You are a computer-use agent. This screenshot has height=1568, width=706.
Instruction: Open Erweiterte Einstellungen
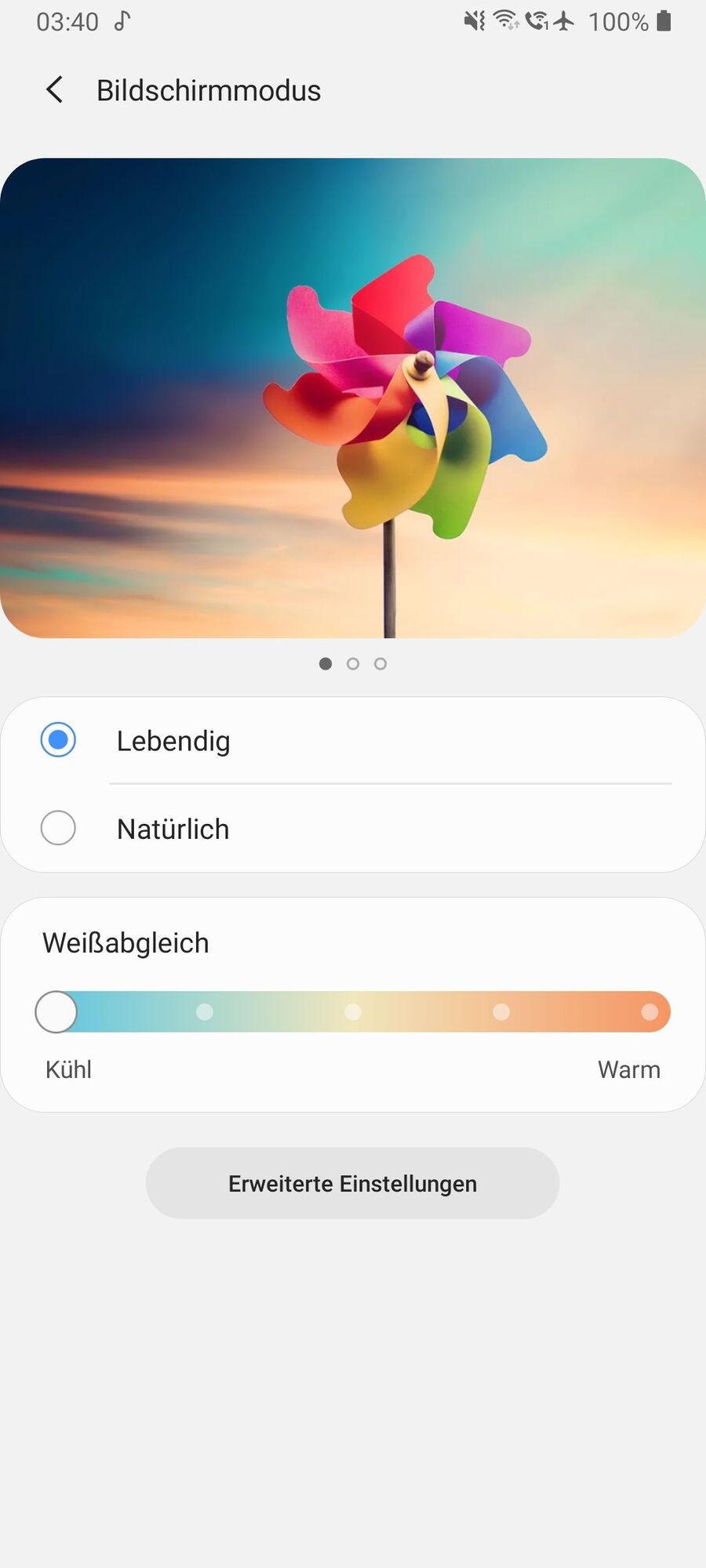click(352, 1183)
